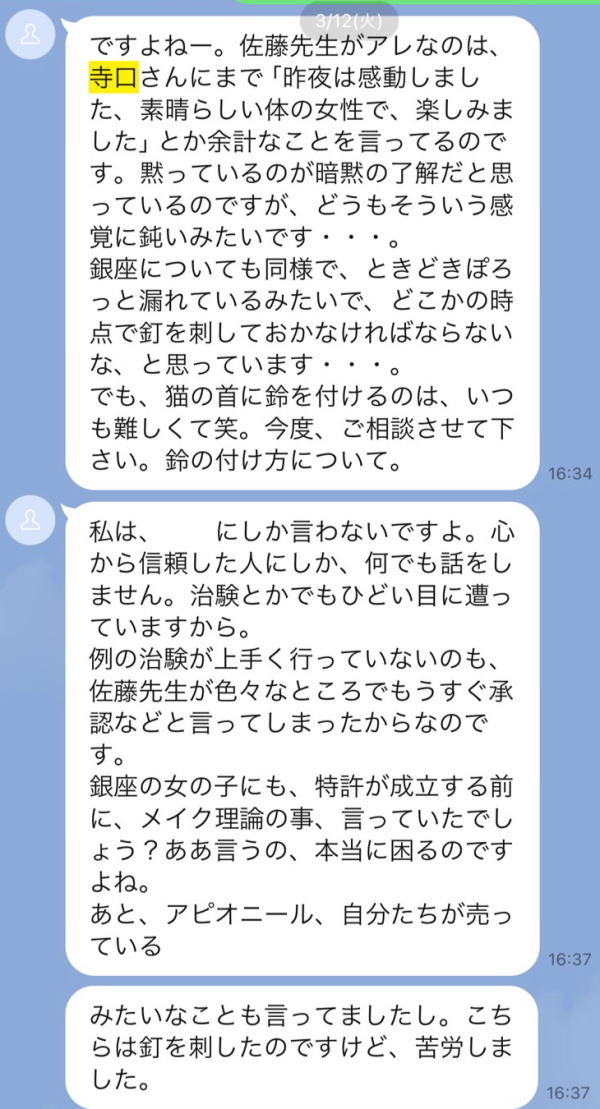This screenshot has height=1109, width=600.
Task: Open sender's avatar beside the message starting 私は
Action: [x=31, y=520]
